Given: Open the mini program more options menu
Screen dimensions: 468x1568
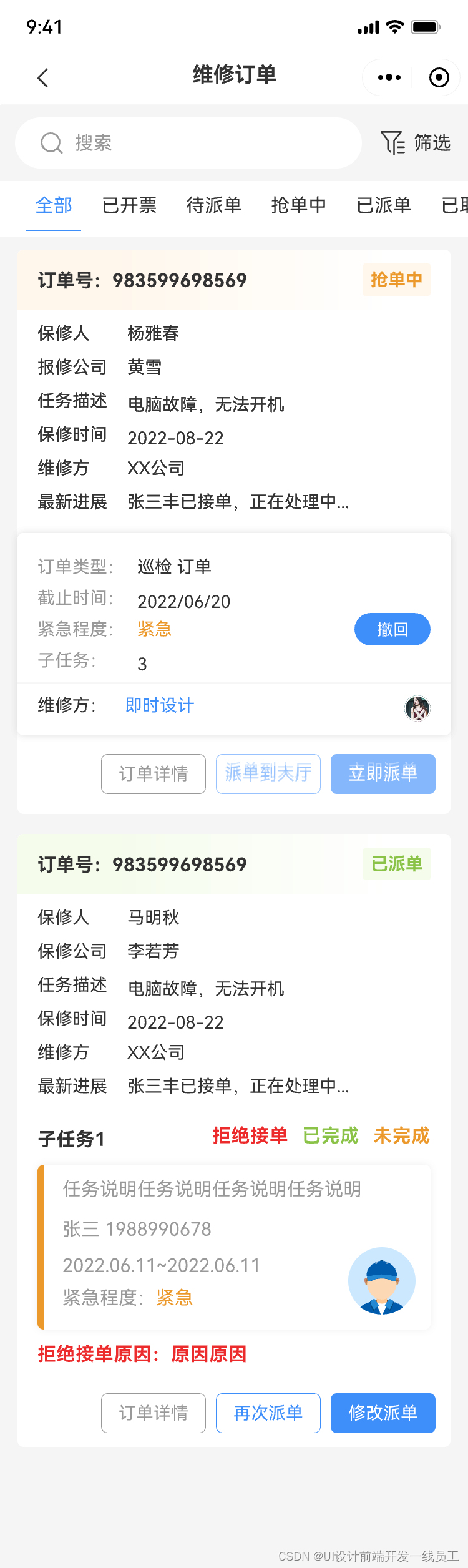Looking at the screenshot, I should pos(389,77).
